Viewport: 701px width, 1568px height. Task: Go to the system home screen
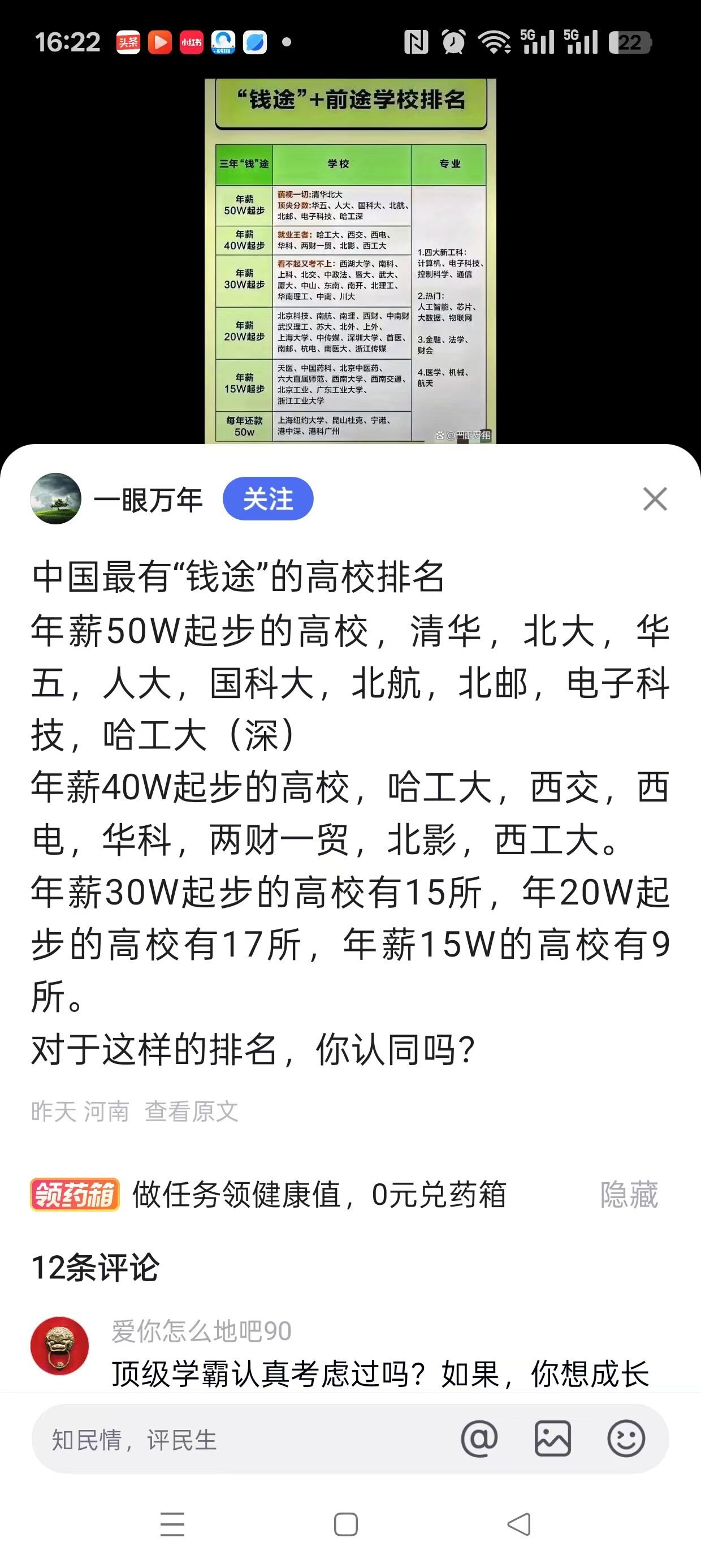click(x=345, y=1524)
